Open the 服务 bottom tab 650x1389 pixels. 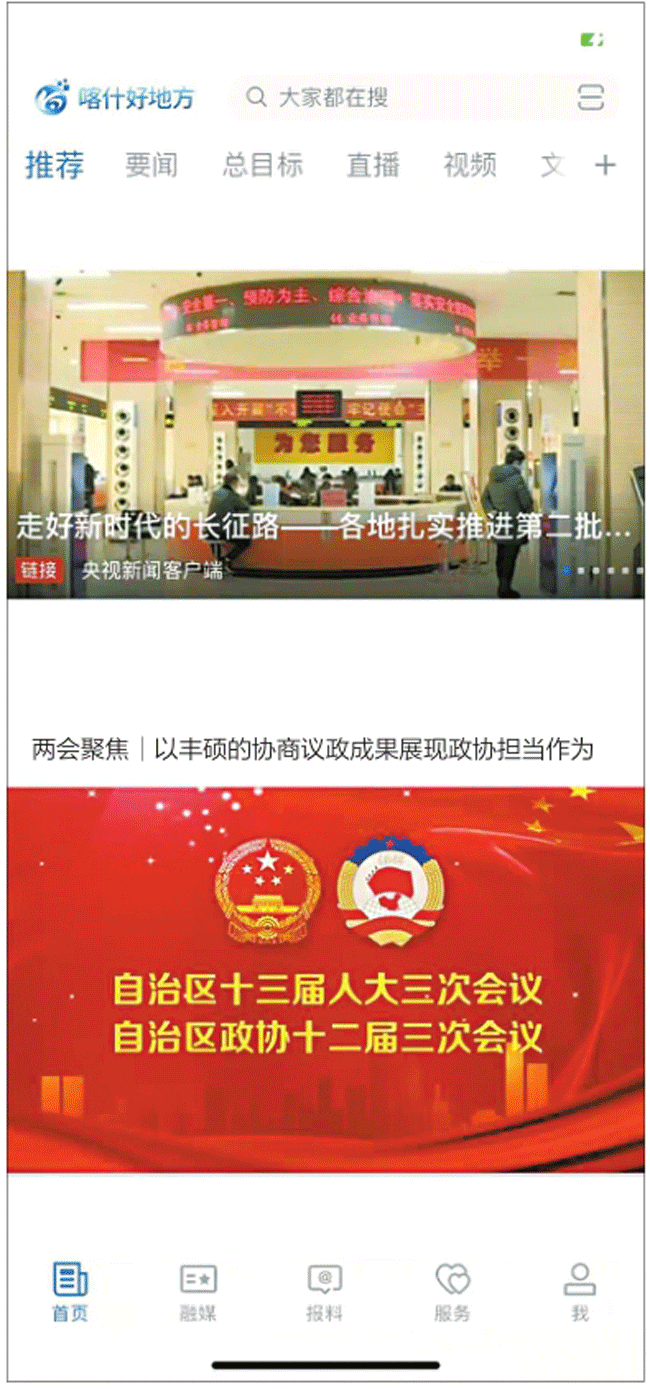[452, 1291]
